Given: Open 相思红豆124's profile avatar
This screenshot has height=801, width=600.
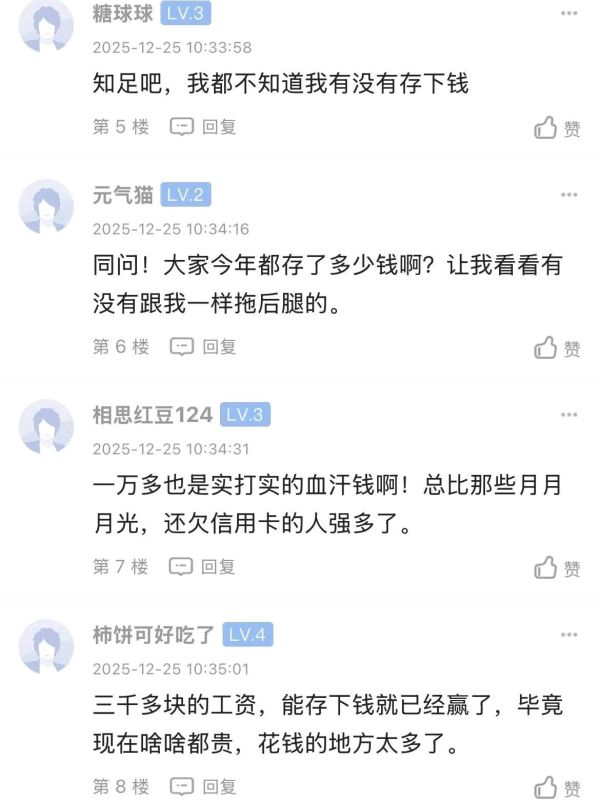Looking at the screenshot, I should 47,427.
